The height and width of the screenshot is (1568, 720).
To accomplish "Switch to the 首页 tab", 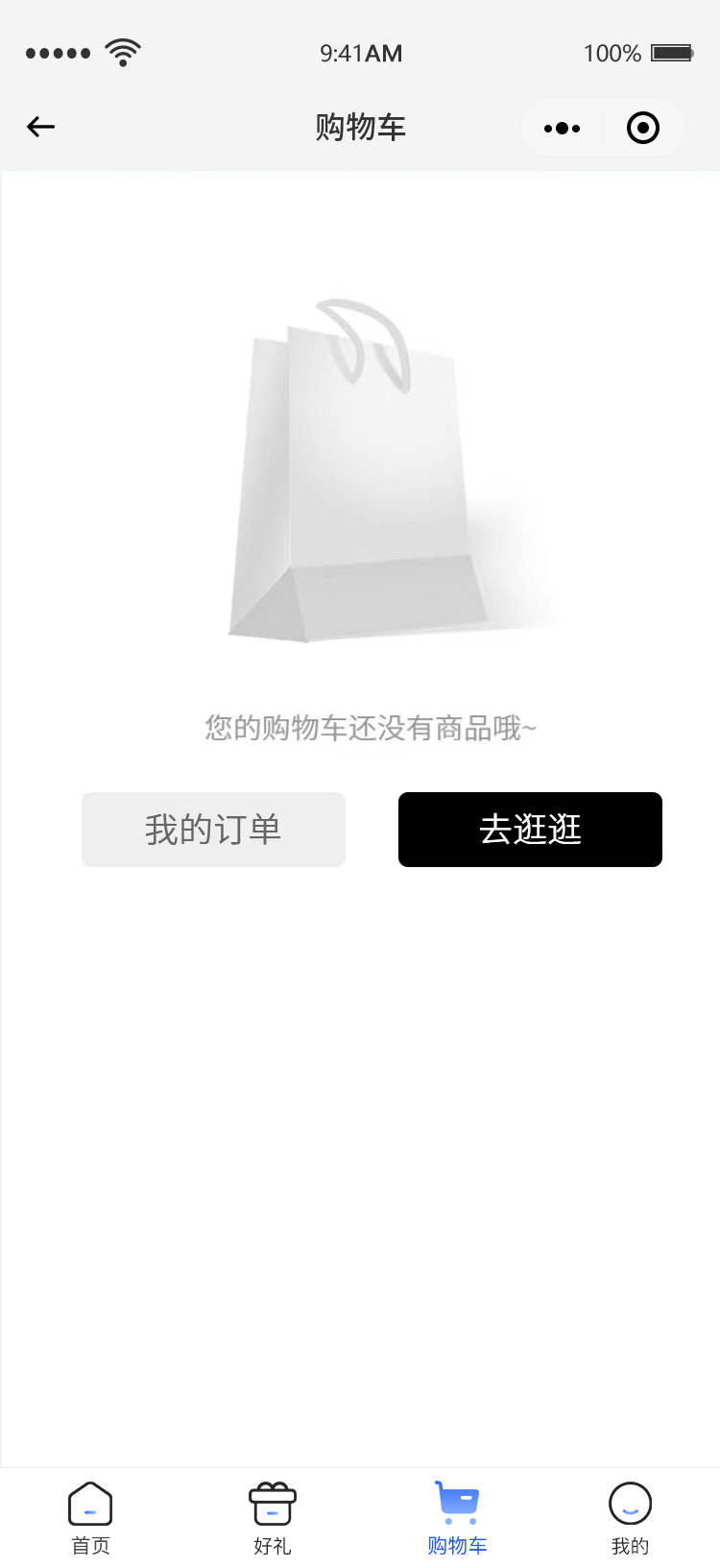I will 90,1517.
